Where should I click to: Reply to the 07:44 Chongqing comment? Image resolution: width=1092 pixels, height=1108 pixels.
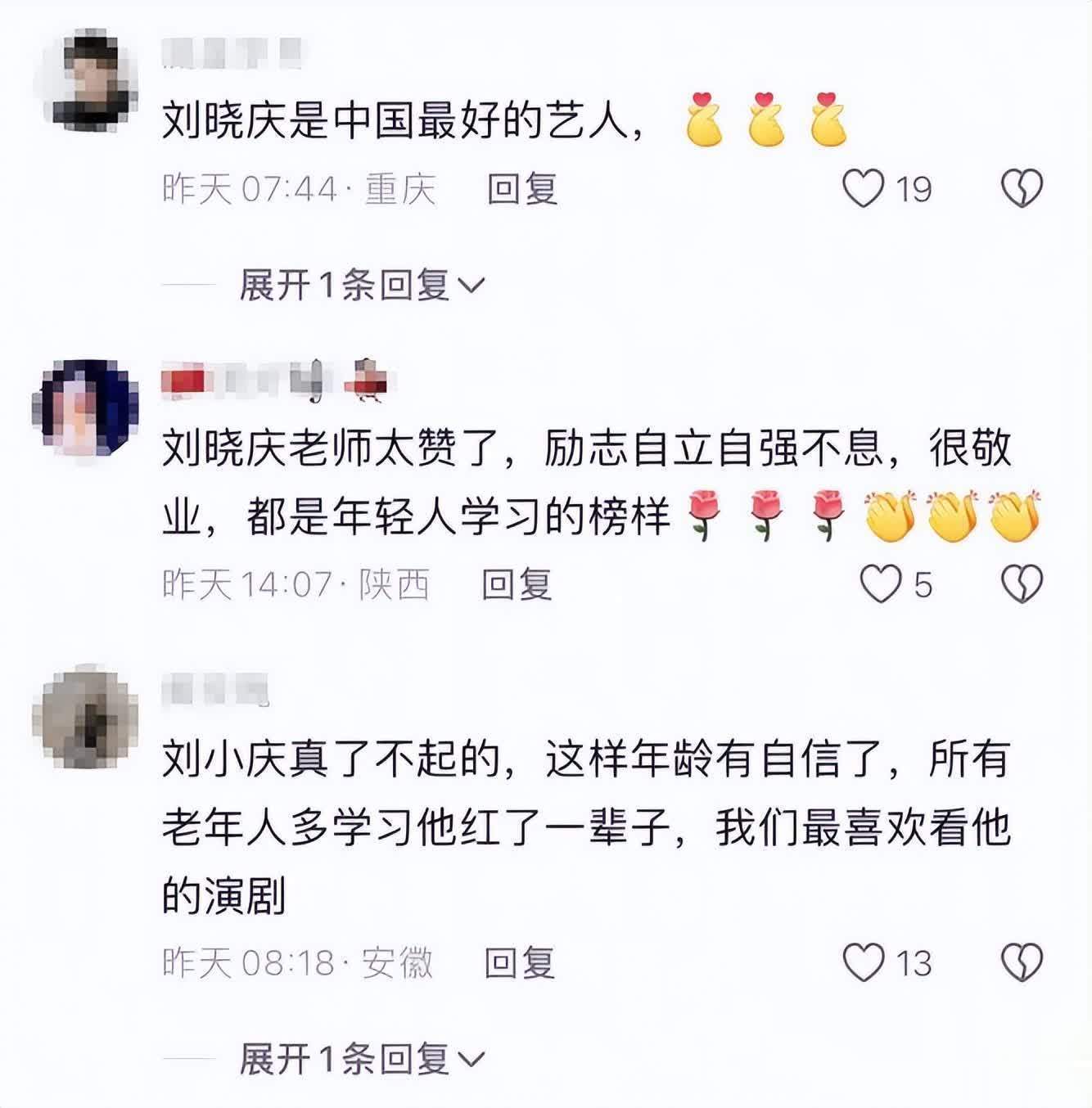522,189
